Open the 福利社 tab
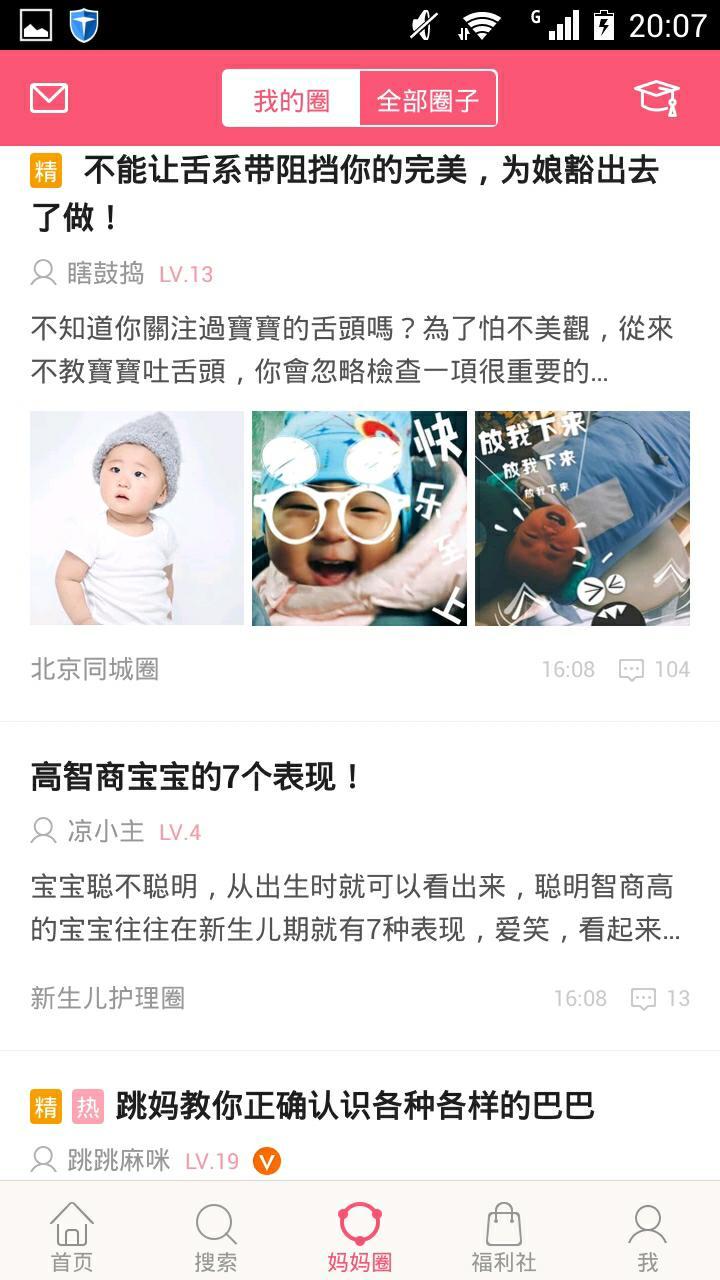Image resolution: width=720 pixels, height=1280 pixels. [x=503, y=1237]
